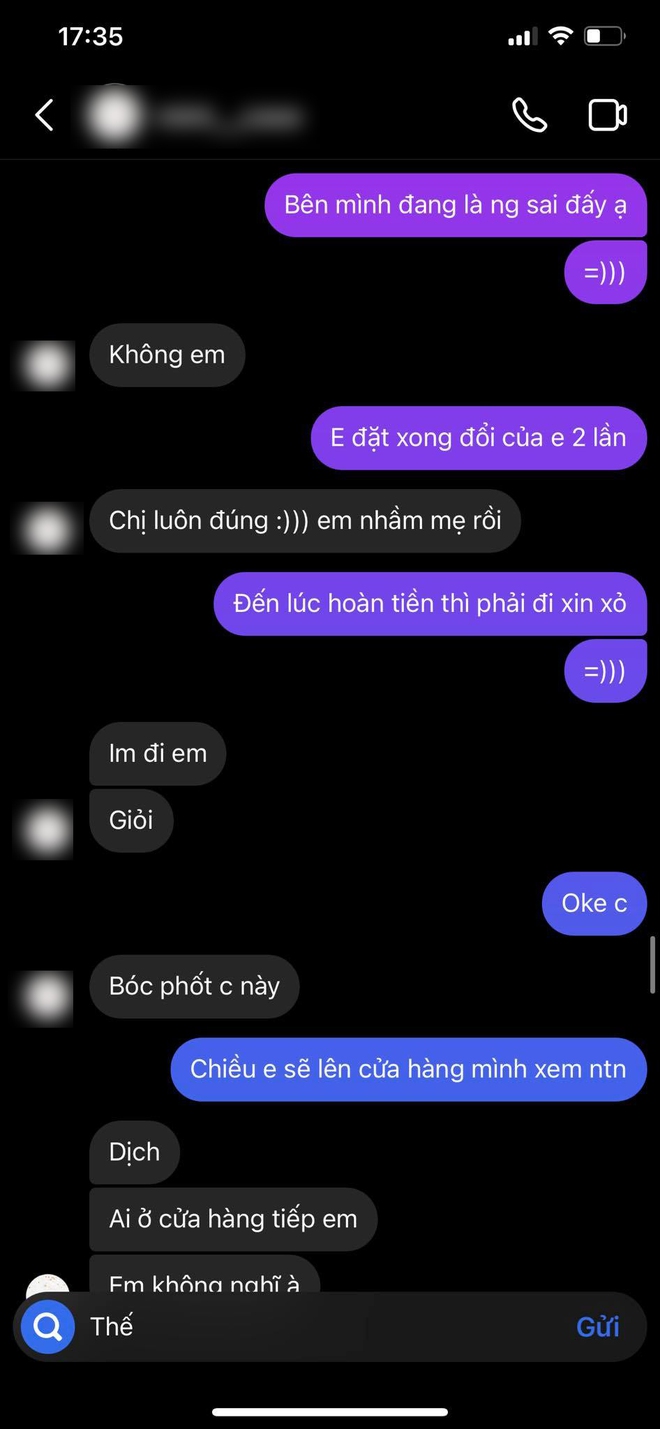The image size is (660, 1429).
Task: Go back to the message list
Action: [x=44, y=115]
